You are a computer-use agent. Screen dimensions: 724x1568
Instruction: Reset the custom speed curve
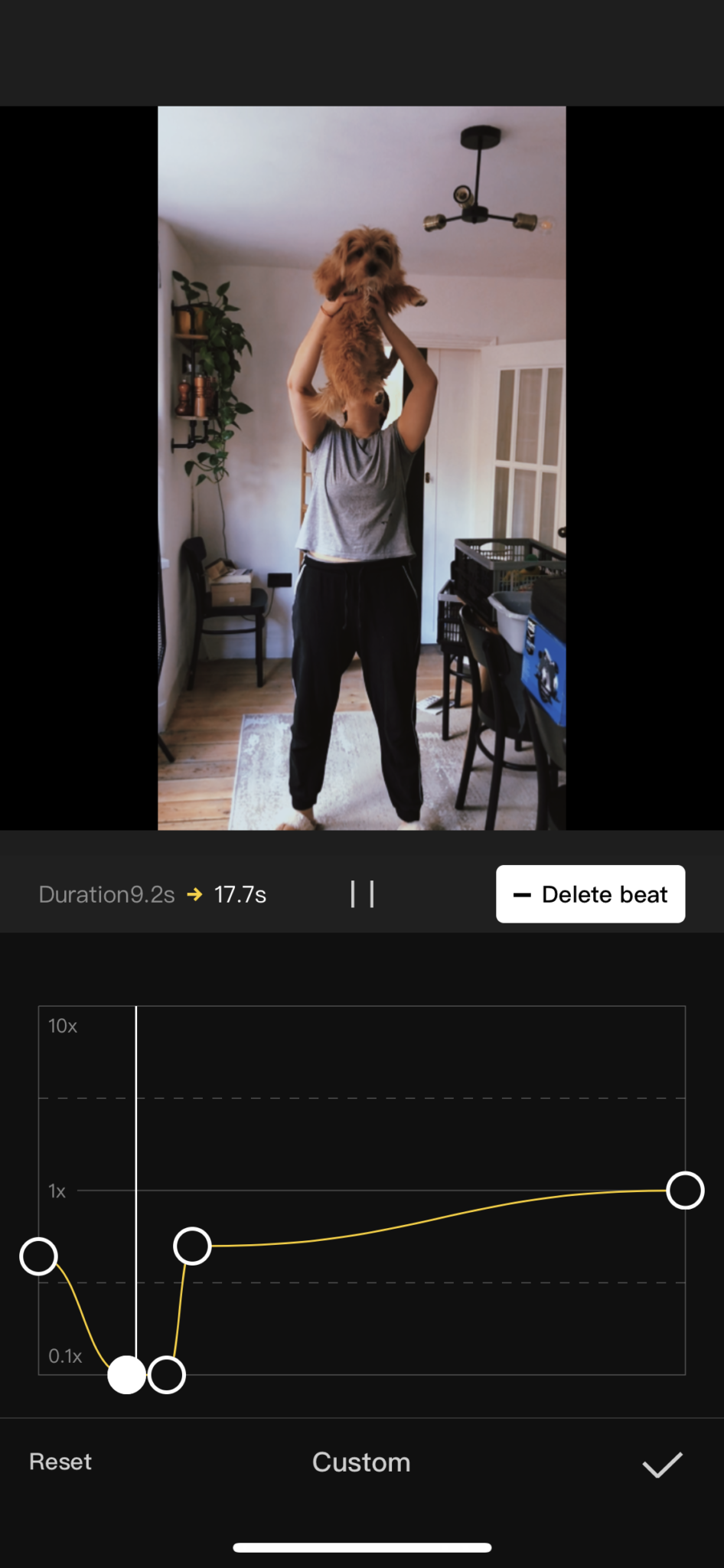click(x=60, y=1462)
